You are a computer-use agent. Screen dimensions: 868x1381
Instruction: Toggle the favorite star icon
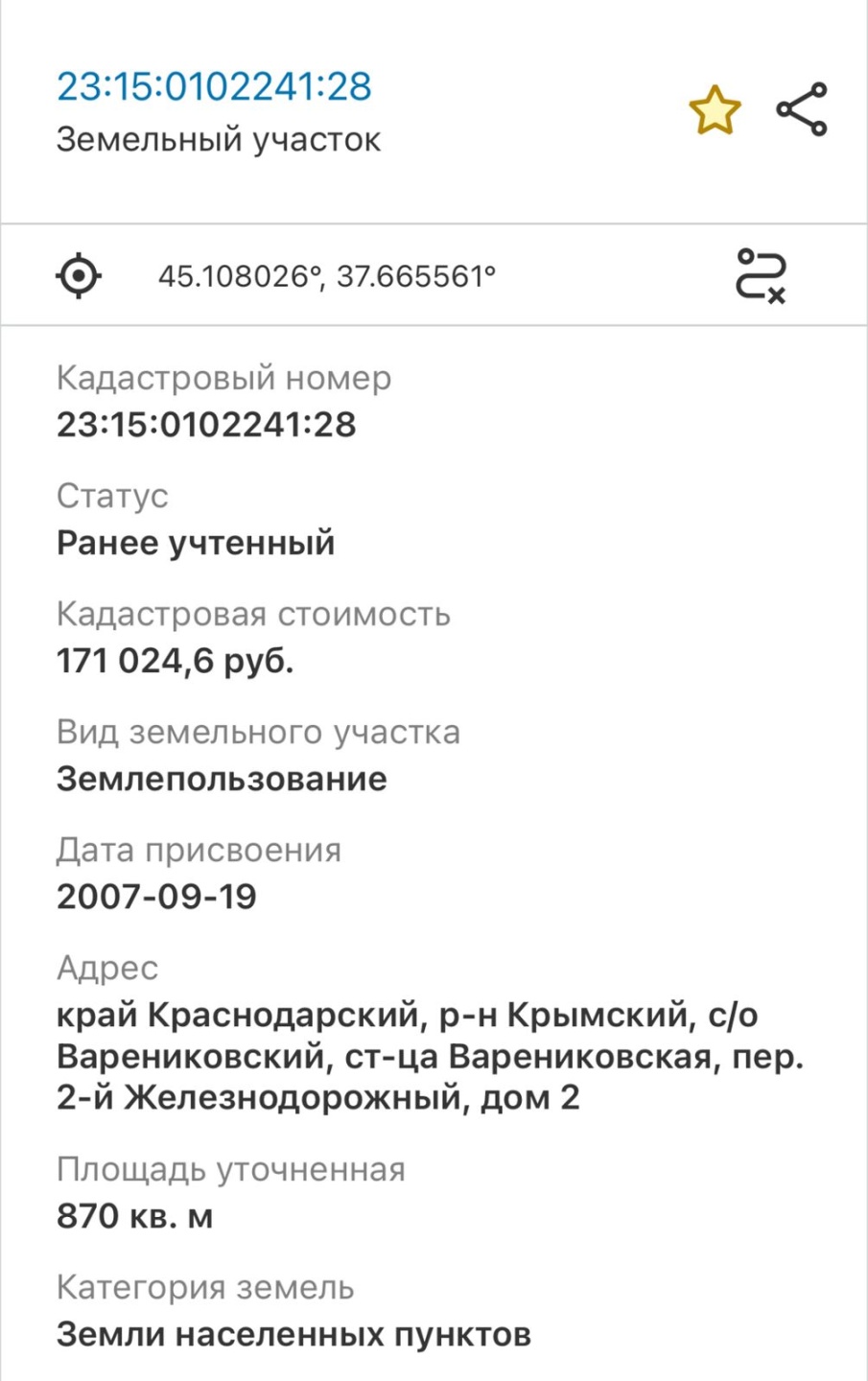[715, 110]
